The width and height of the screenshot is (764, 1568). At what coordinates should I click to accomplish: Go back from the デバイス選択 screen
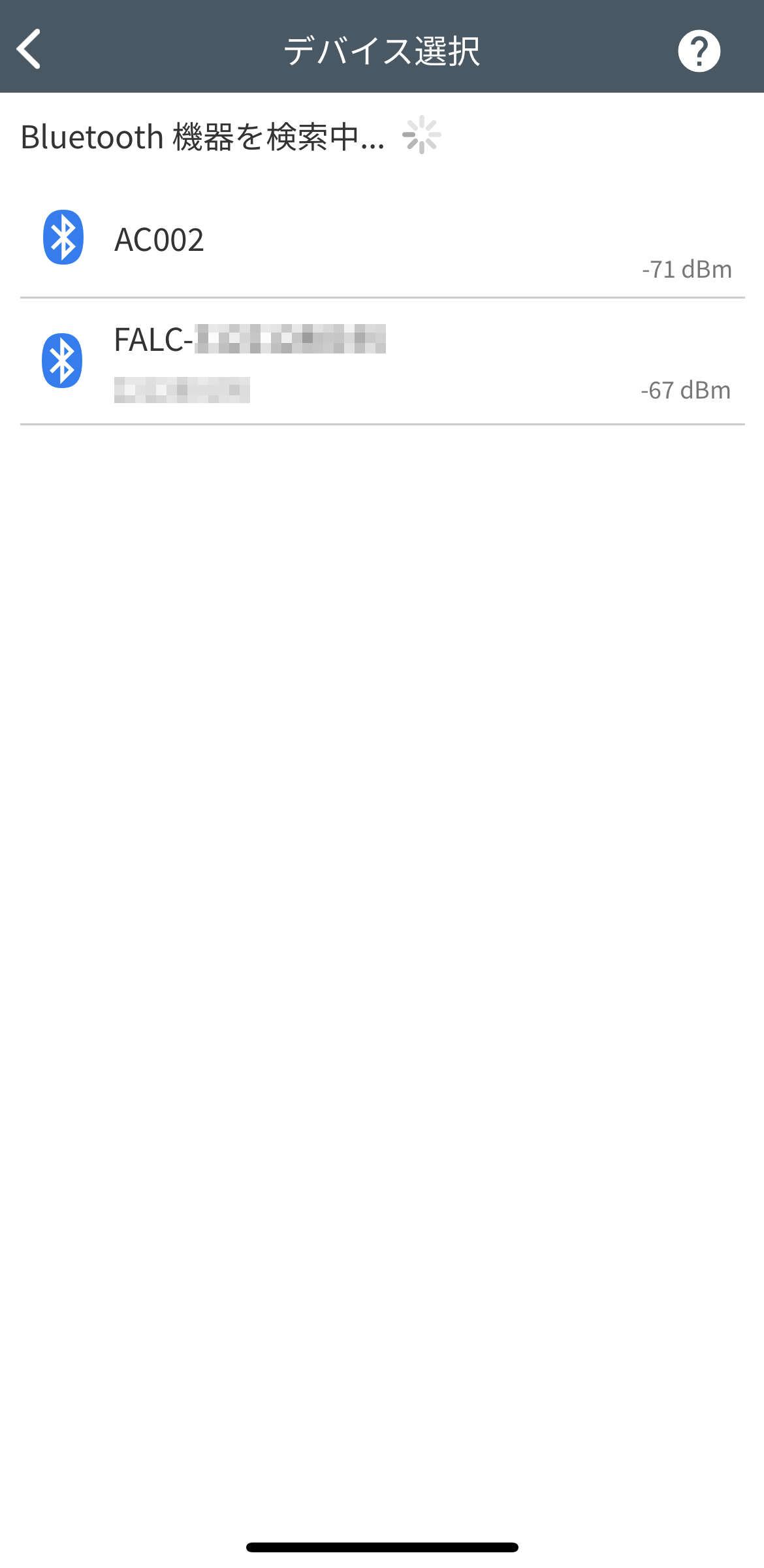tap(29, 49)
